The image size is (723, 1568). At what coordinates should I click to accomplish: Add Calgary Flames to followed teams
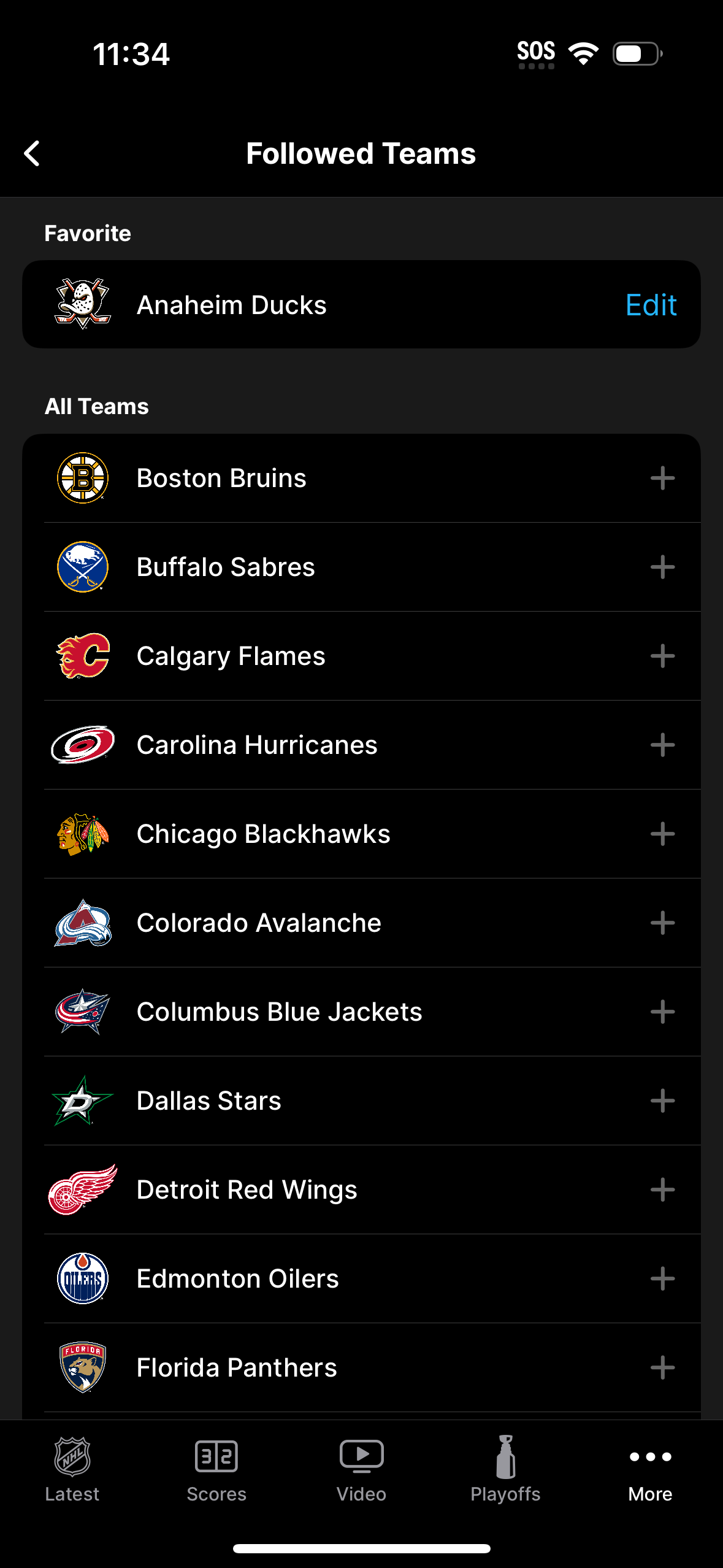(663, 655)
